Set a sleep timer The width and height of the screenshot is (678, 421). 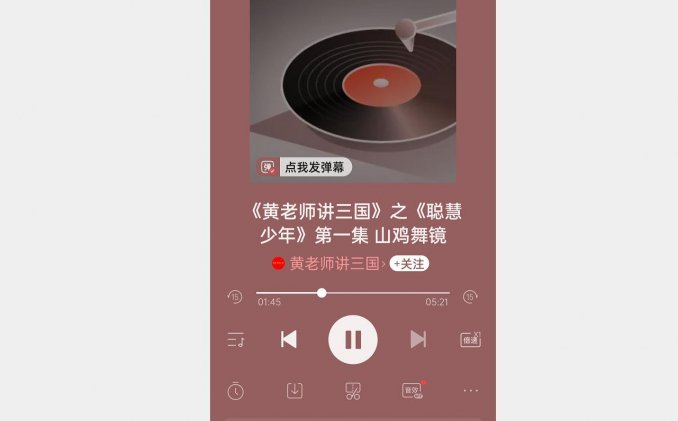point(236,391)
